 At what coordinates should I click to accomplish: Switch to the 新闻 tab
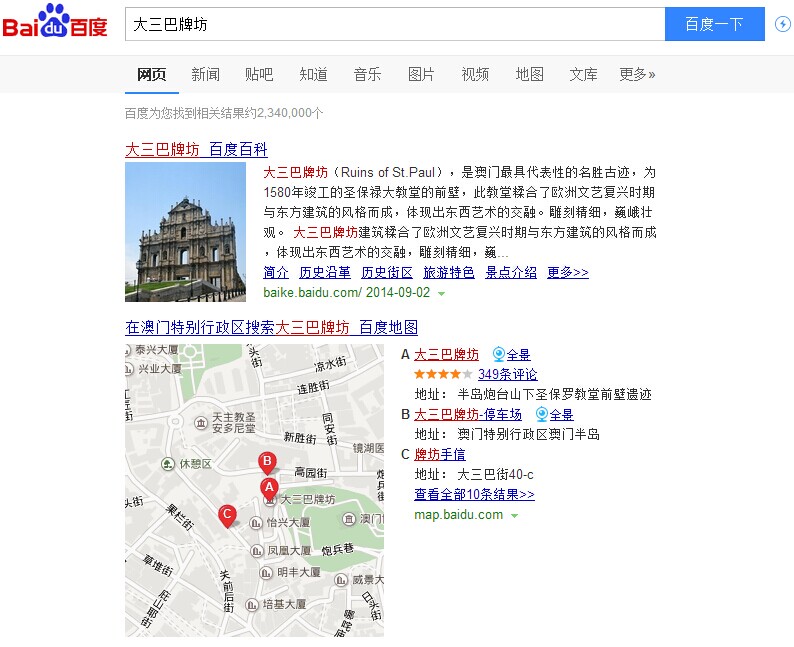click(x=205, y=74)
